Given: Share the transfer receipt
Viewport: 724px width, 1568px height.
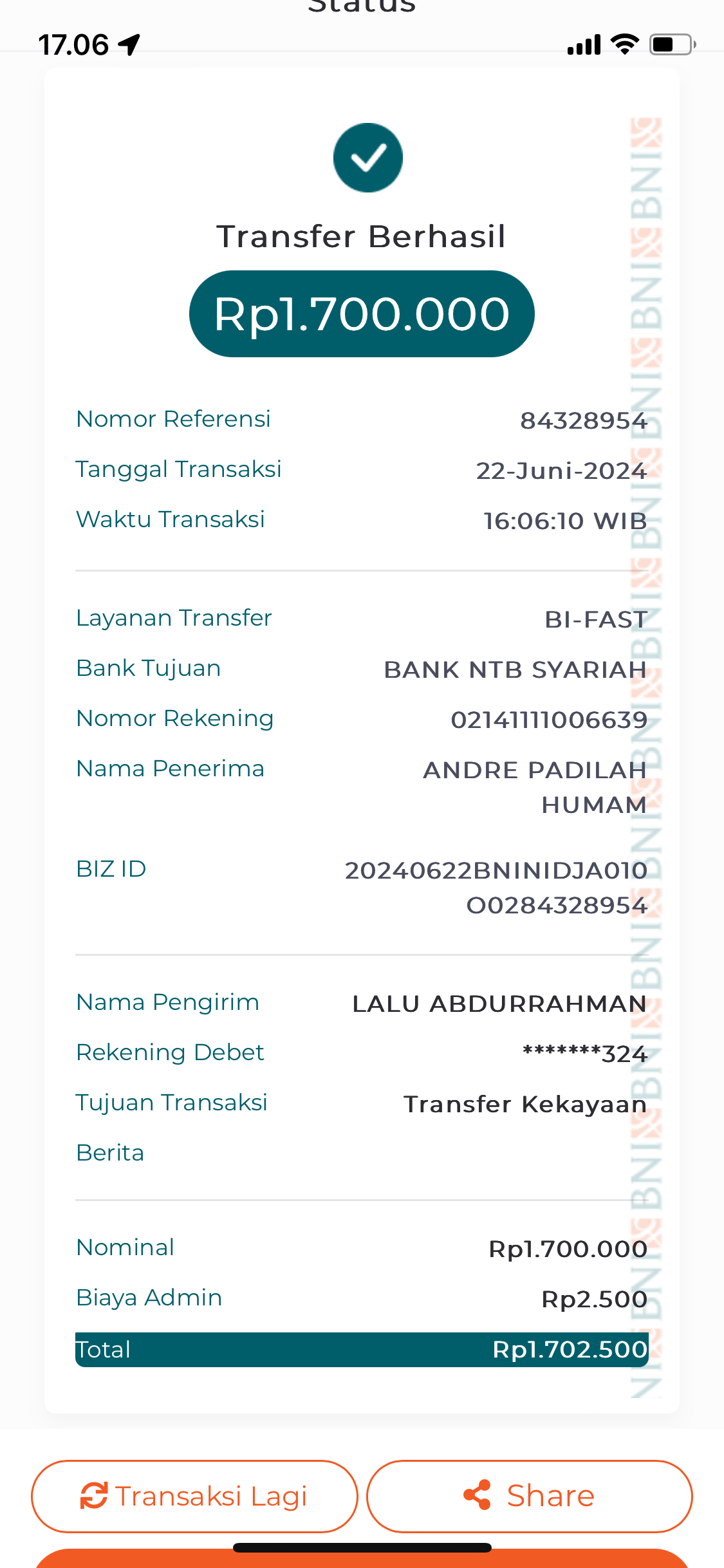Looking at the screenshot, I should click(529, 1496).
